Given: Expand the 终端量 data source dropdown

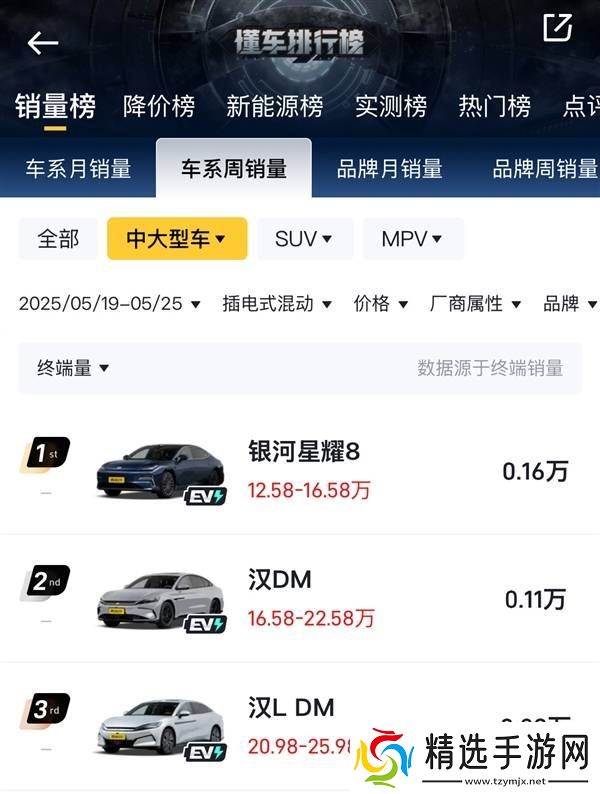Looking at the screenshot, I should 73,368.
